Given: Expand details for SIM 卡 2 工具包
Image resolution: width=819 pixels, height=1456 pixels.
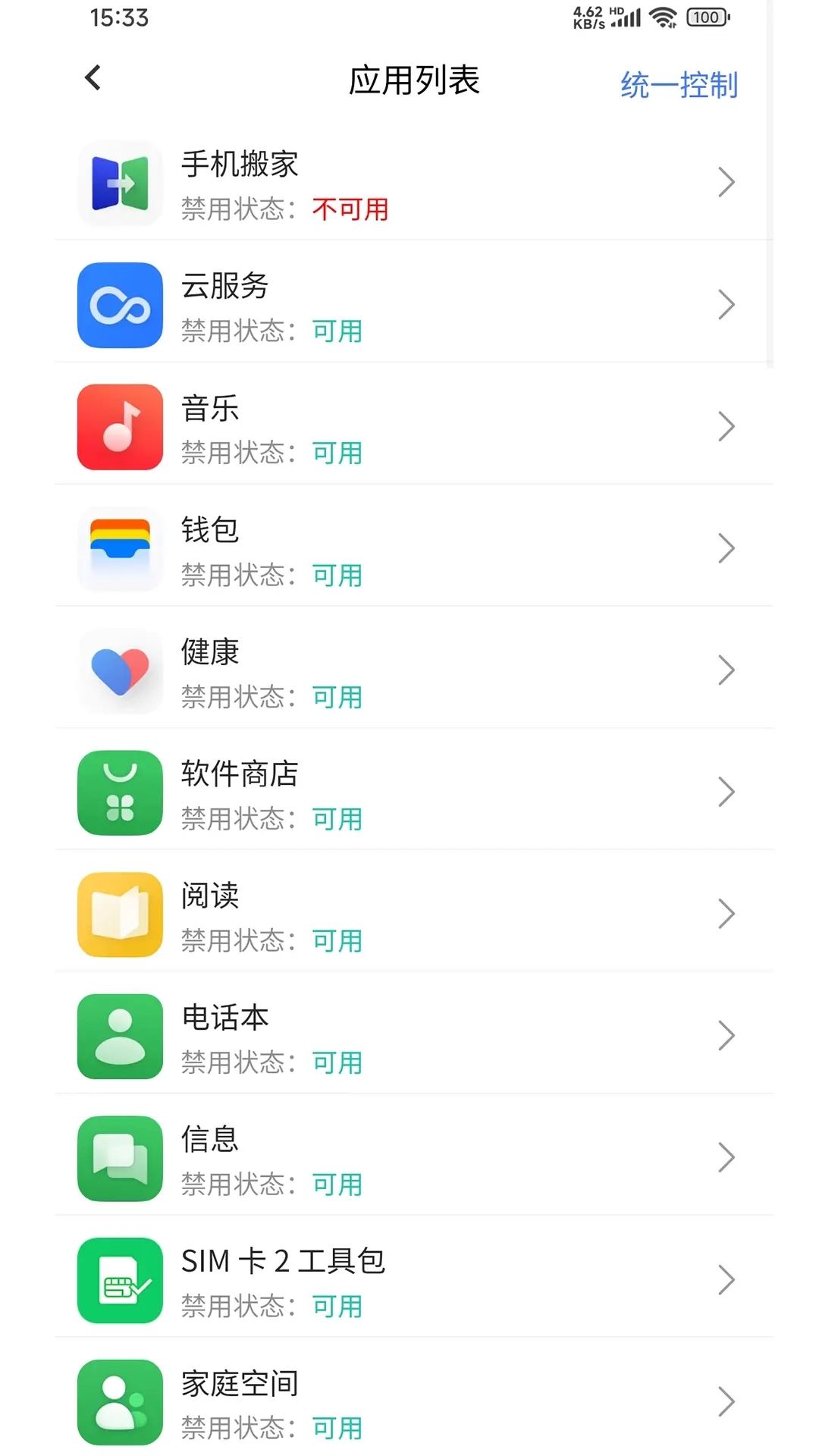Looking at the screenshot, I should [726, 1279].
